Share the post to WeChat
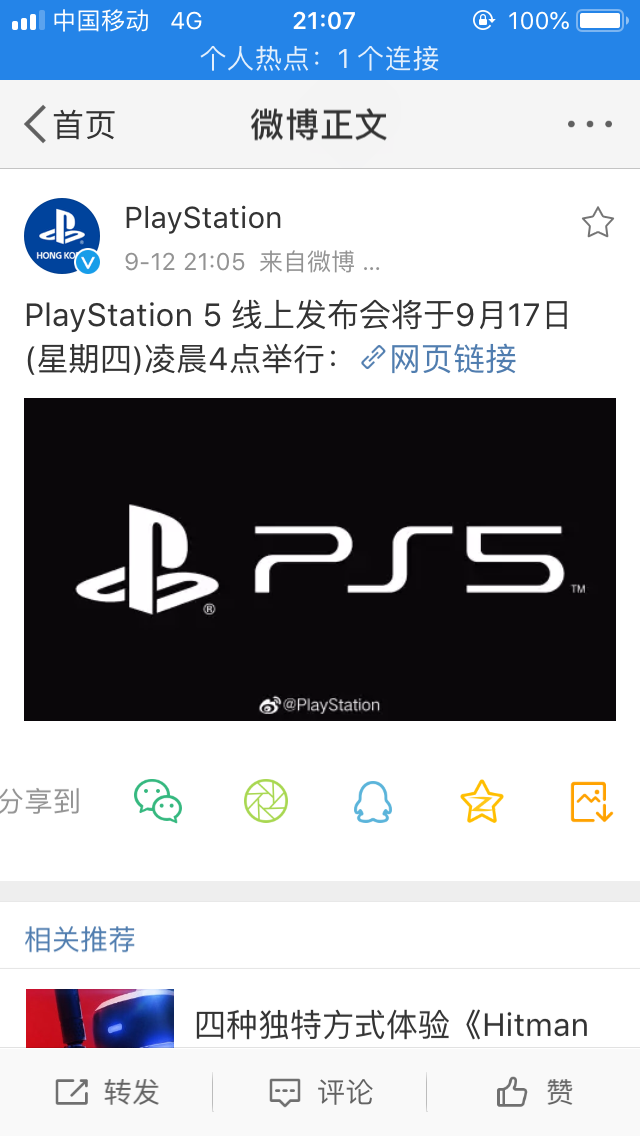The height and width of the screenshot is (1136, 640). click(x=158, y=801)
